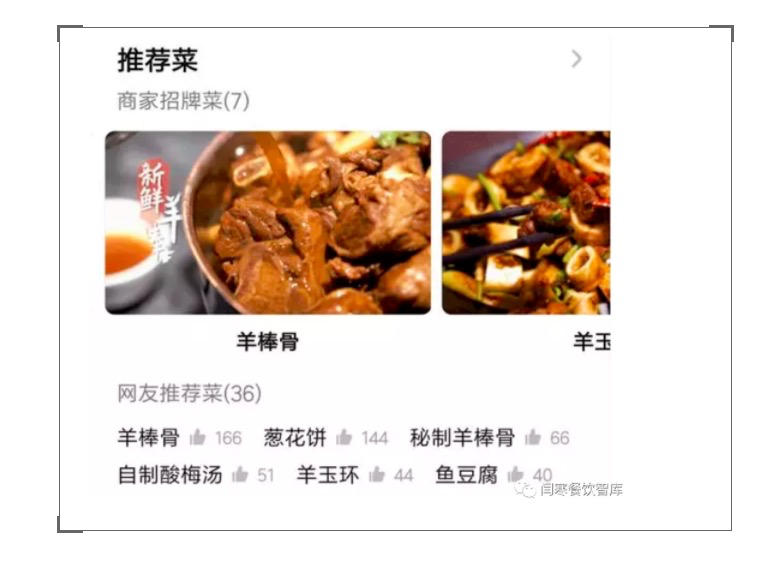Screen dimensions: 764x562
Task: Select the 秘制羊棒骨 recommended dish tag
Action: pos(462,438)
